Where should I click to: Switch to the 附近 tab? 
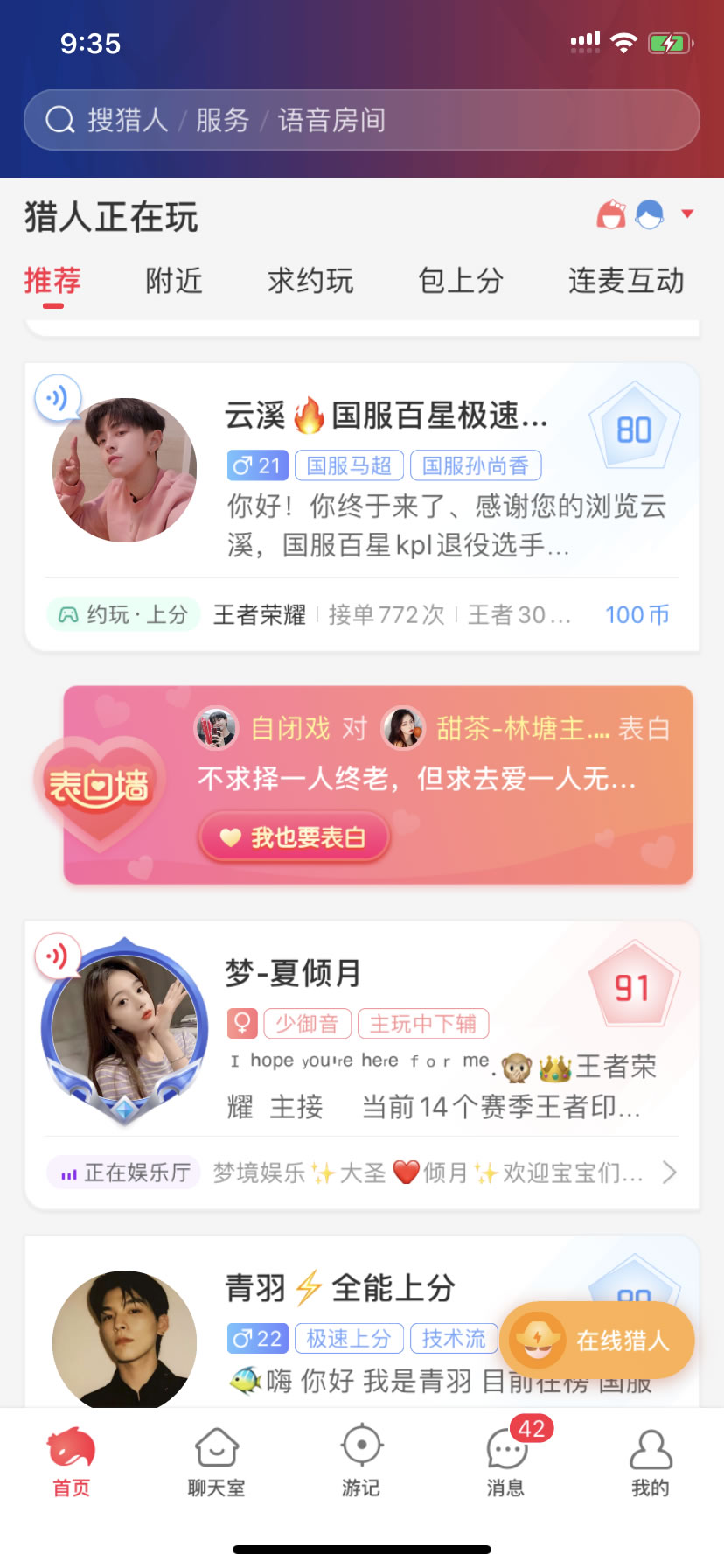pyautogui.click(x=174, y=281)
